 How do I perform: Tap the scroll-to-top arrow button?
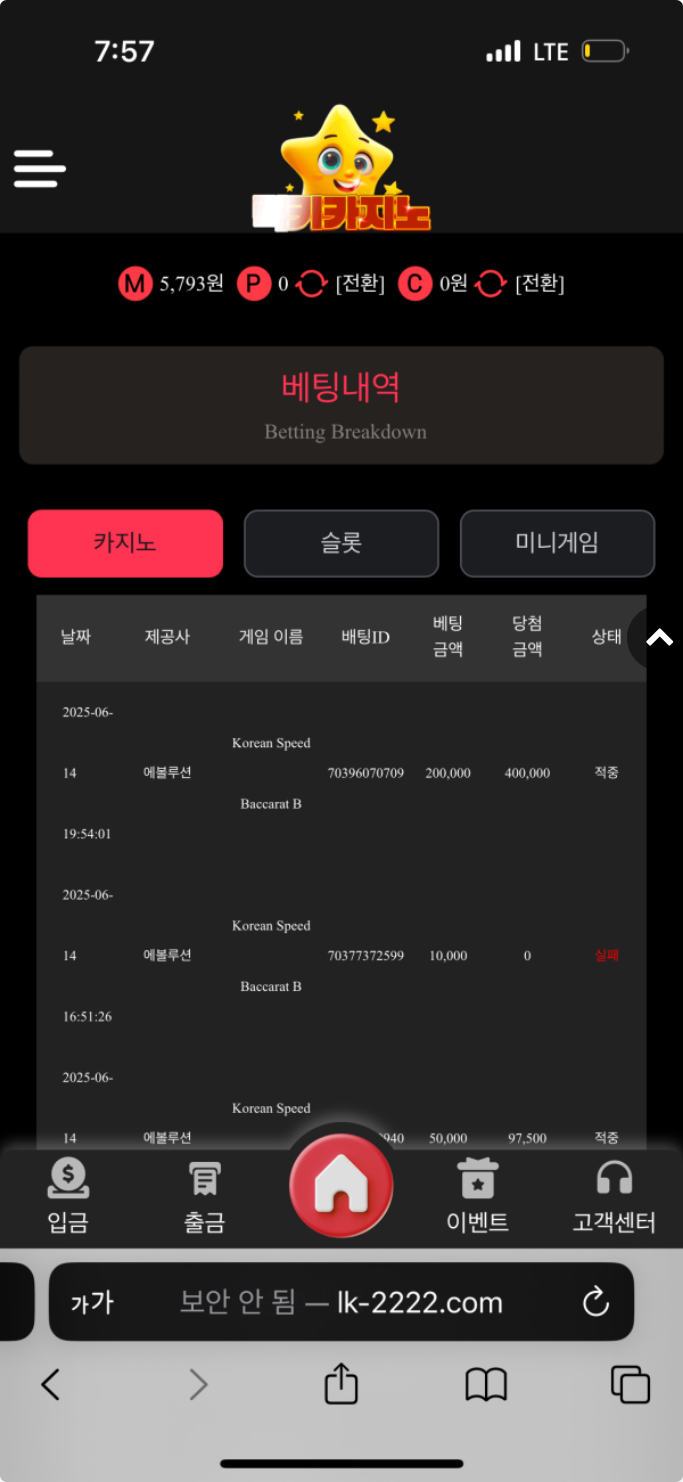pyautogui.click(x=659, y=638)
